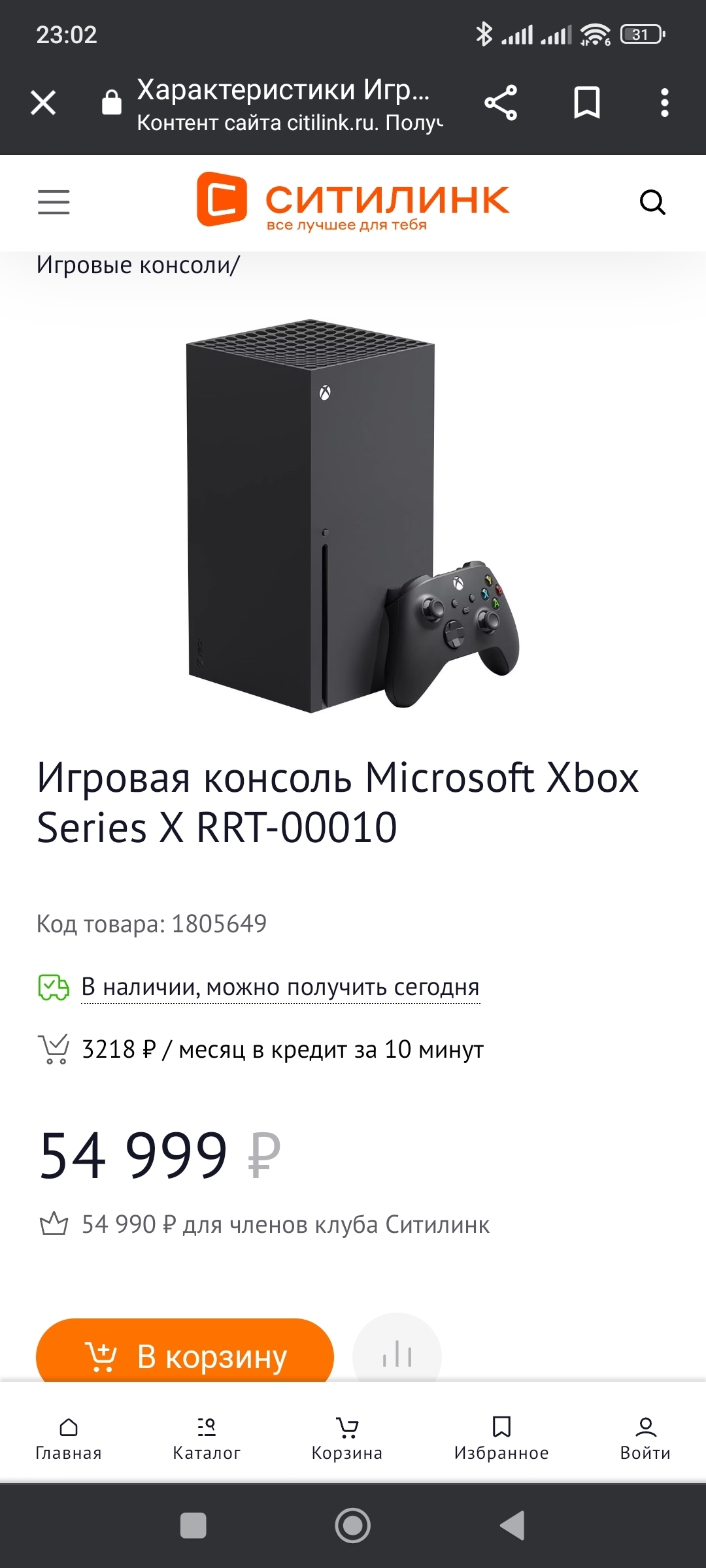Bookmark this page in the browser
Viewport: 706px width, 1568px height.
click(x=586, y=103)
